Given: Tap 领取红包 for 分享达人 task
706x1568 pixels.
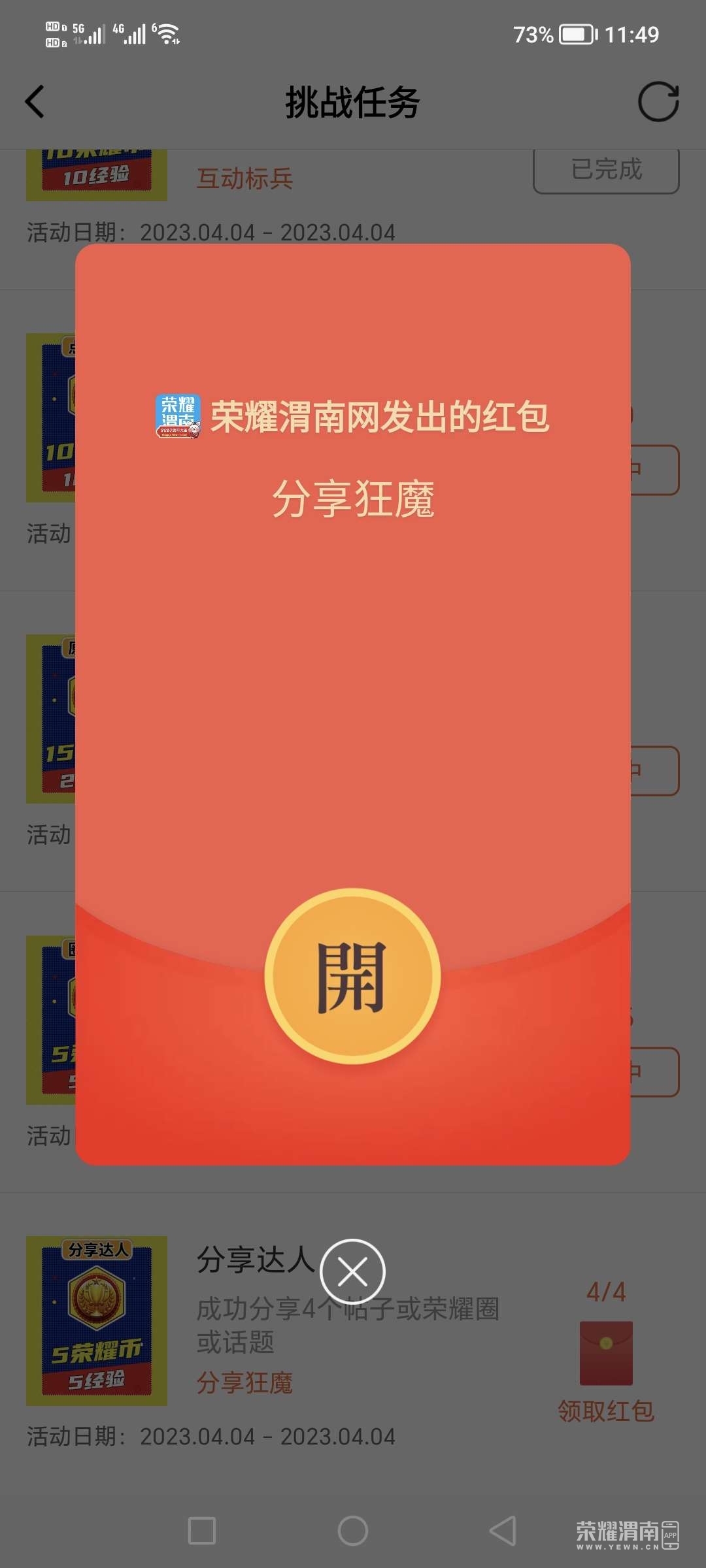Looking at the screenshot, I should click(x=606, y=1410).
